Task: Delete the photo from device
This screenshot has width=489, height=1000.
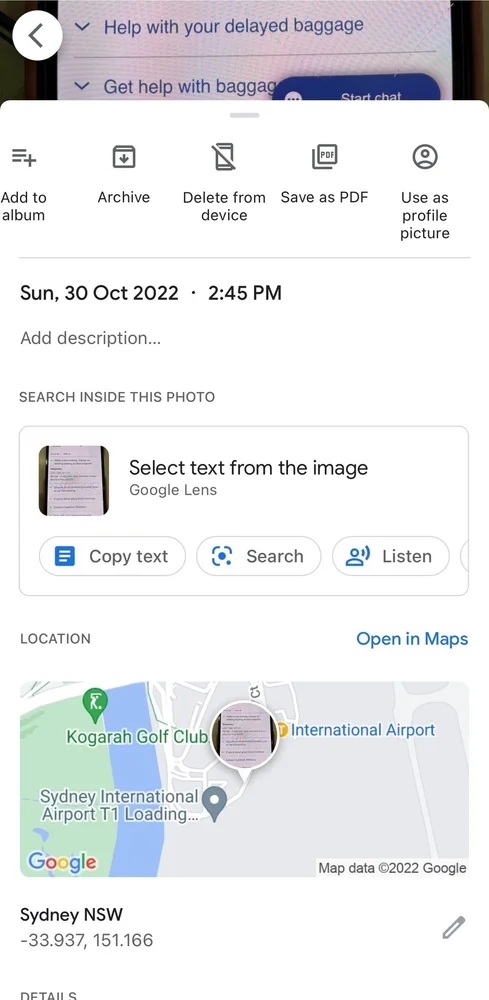Action: coord(224,183)
